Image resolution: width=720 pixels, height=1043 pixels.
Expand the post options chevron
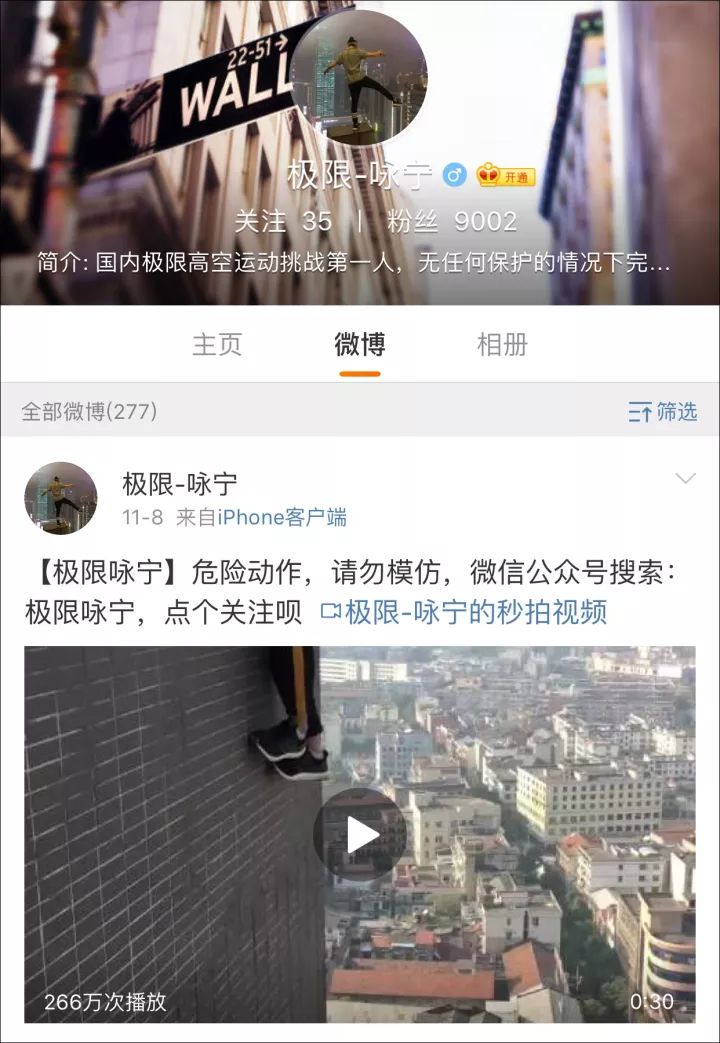[685, 479]
